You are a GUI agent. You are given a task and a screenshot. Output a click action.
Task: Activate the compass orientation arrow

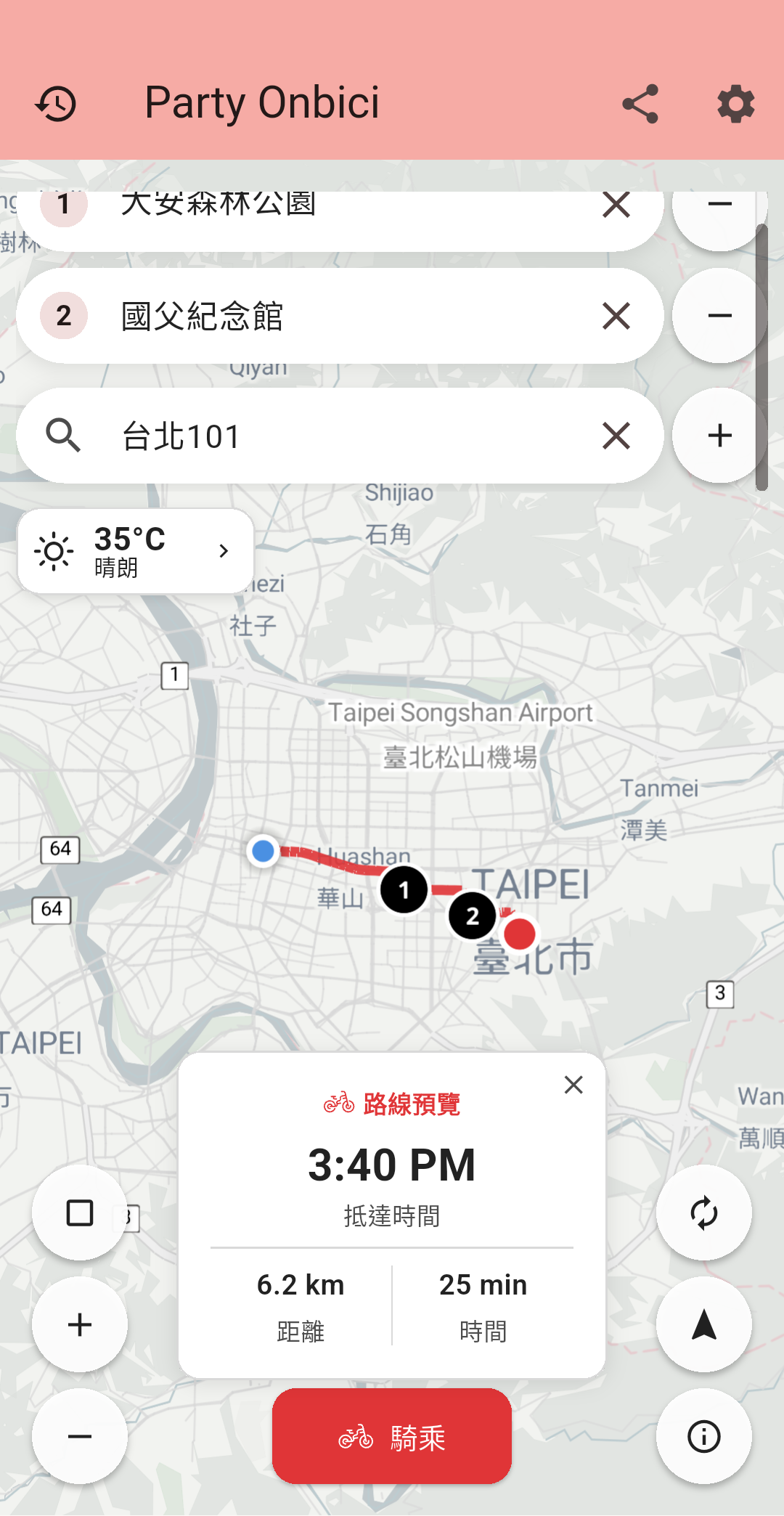[703, 1324]
